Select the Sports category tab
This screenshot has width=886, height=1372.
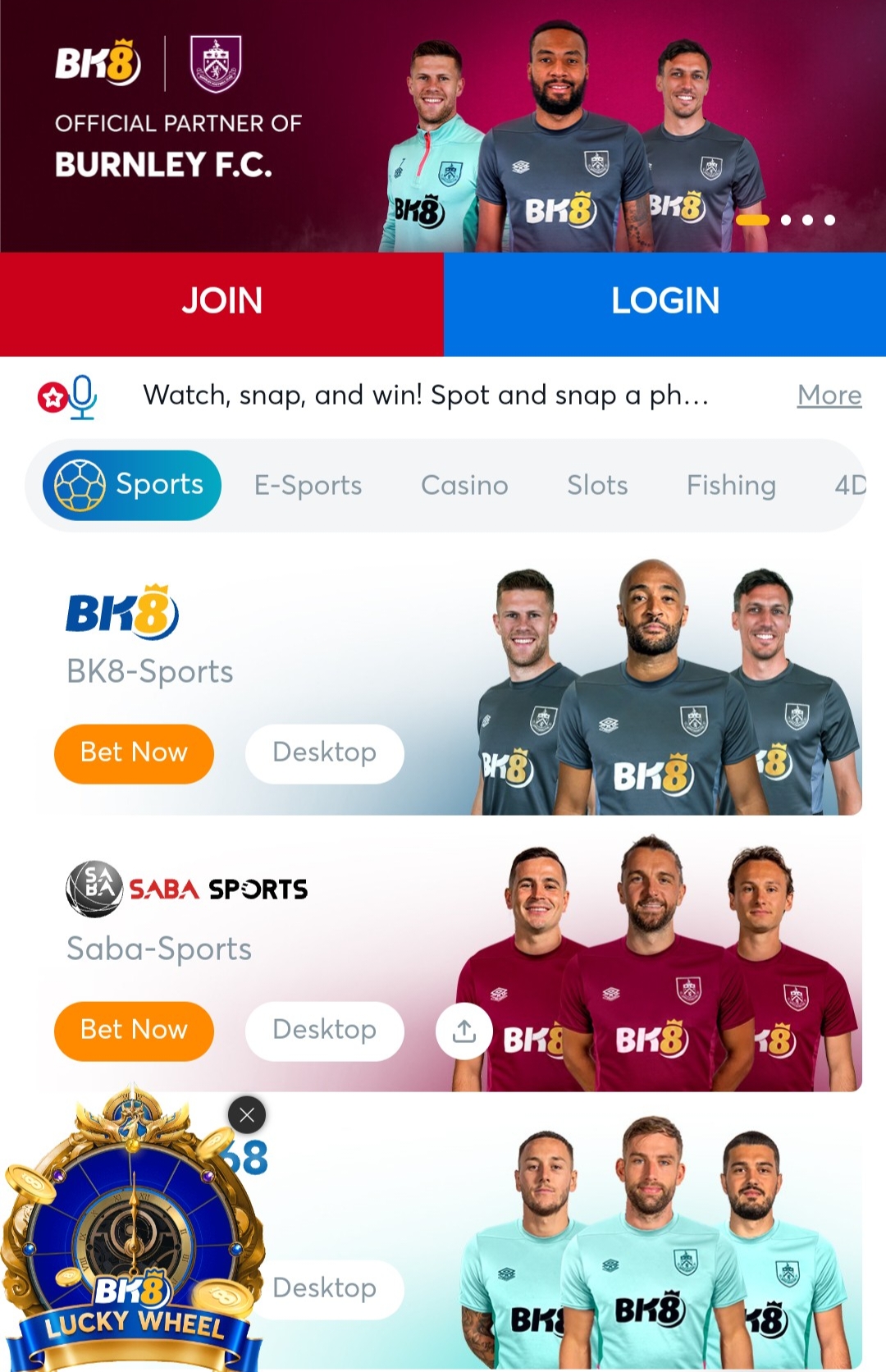(132, 485)
